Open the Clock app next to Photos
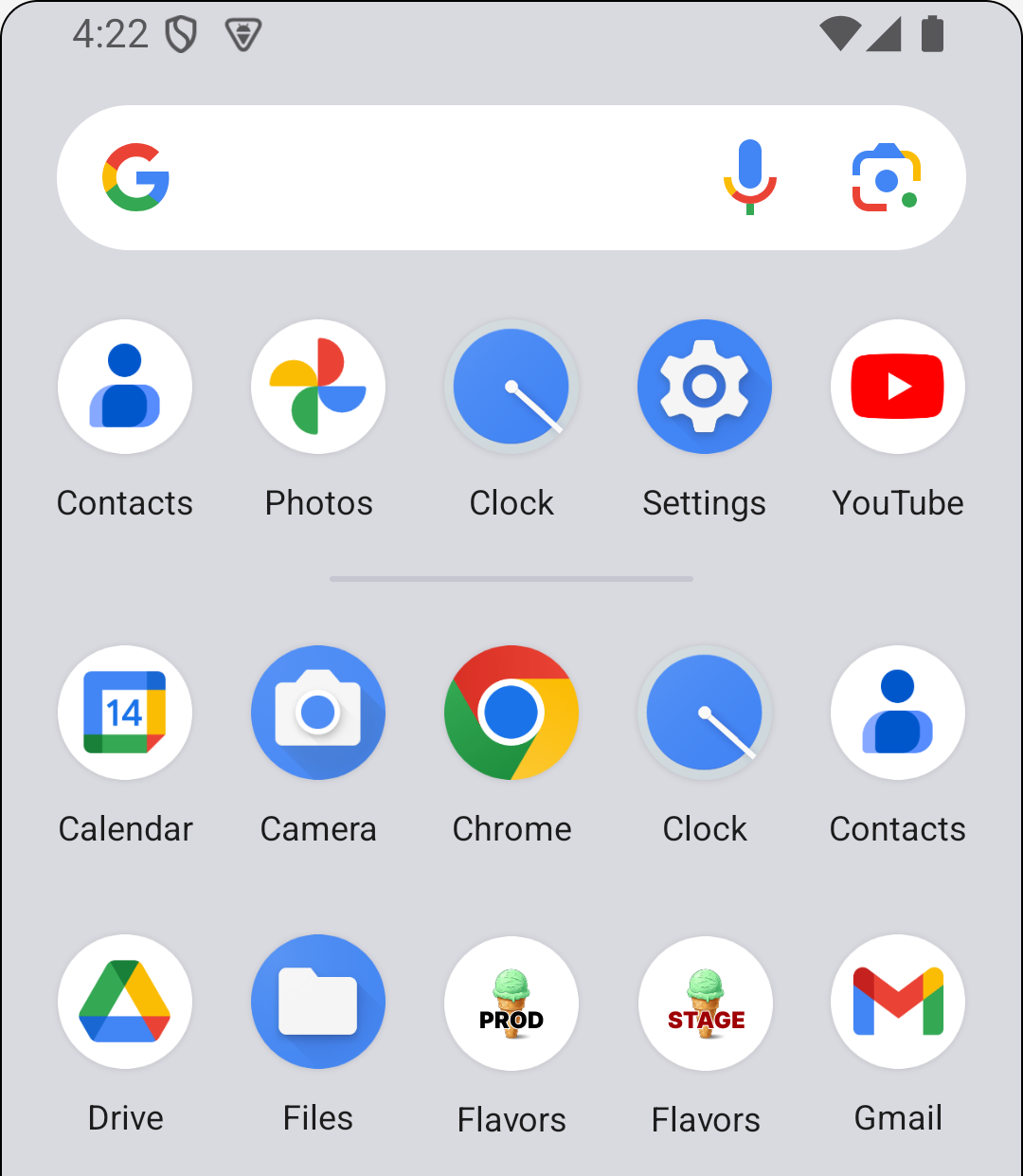Image resolution: width=1023 pixels, height=1176 pixels. [x=511, y=386]
